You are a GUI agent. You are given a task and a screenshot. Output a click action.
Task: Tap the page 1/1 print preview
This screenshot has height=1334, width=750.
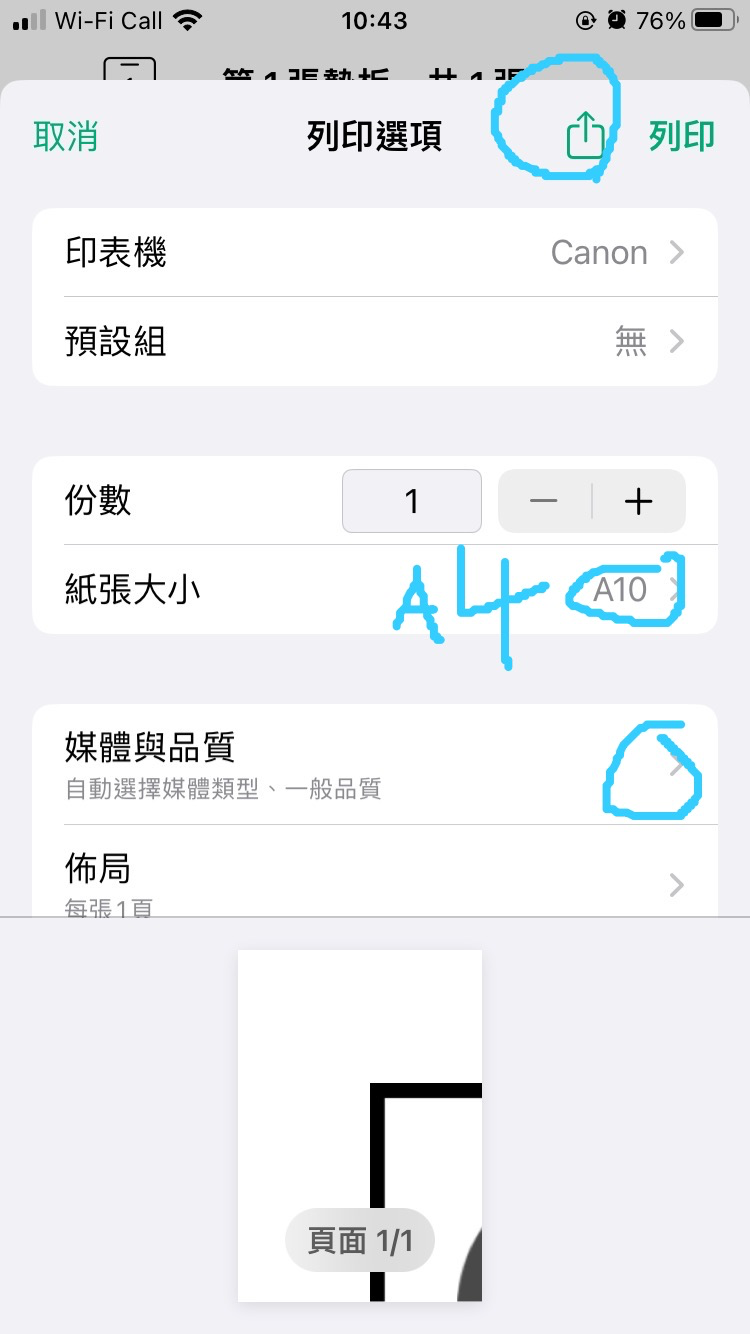pos(360,1126)
